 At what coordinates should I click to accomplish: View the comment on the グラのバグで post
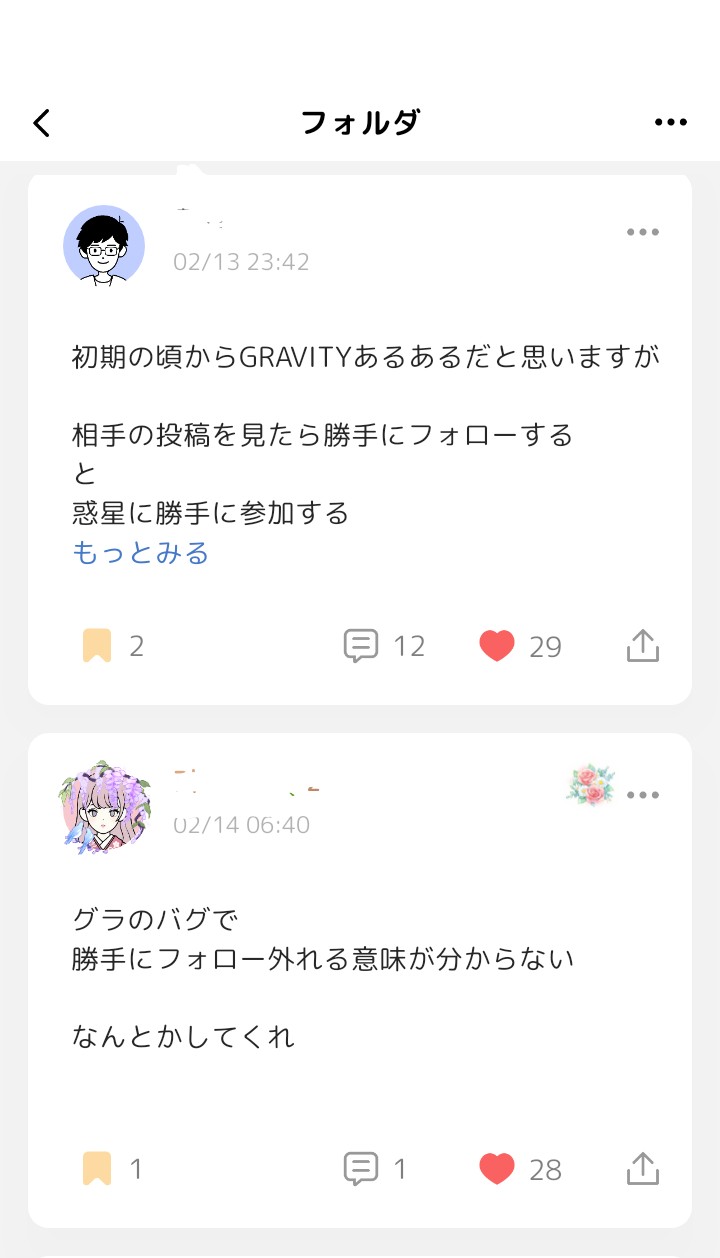[x=361, y=1169]
